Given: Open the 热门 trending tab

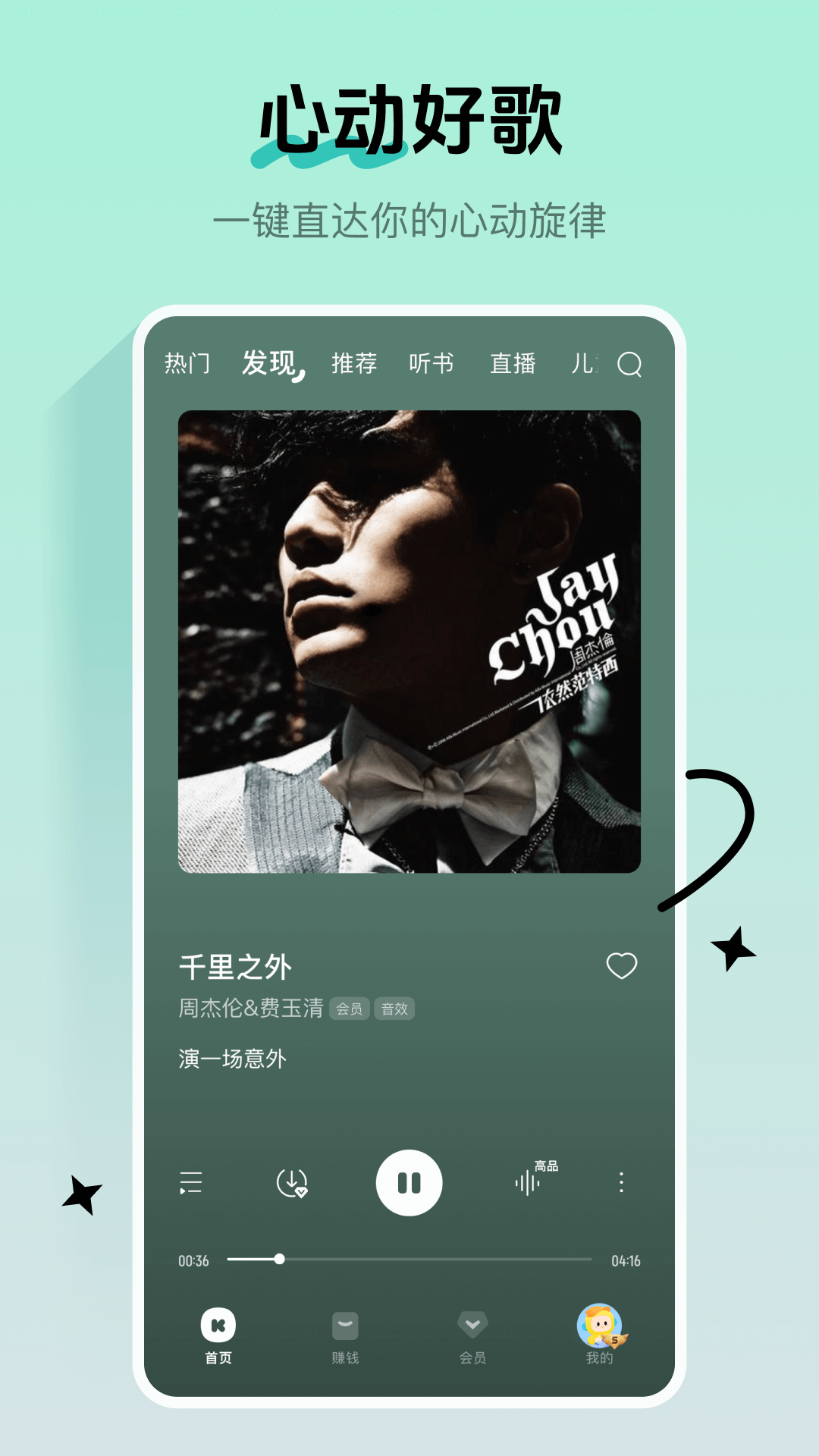Looking at the screenshot, I should (188, 363).
